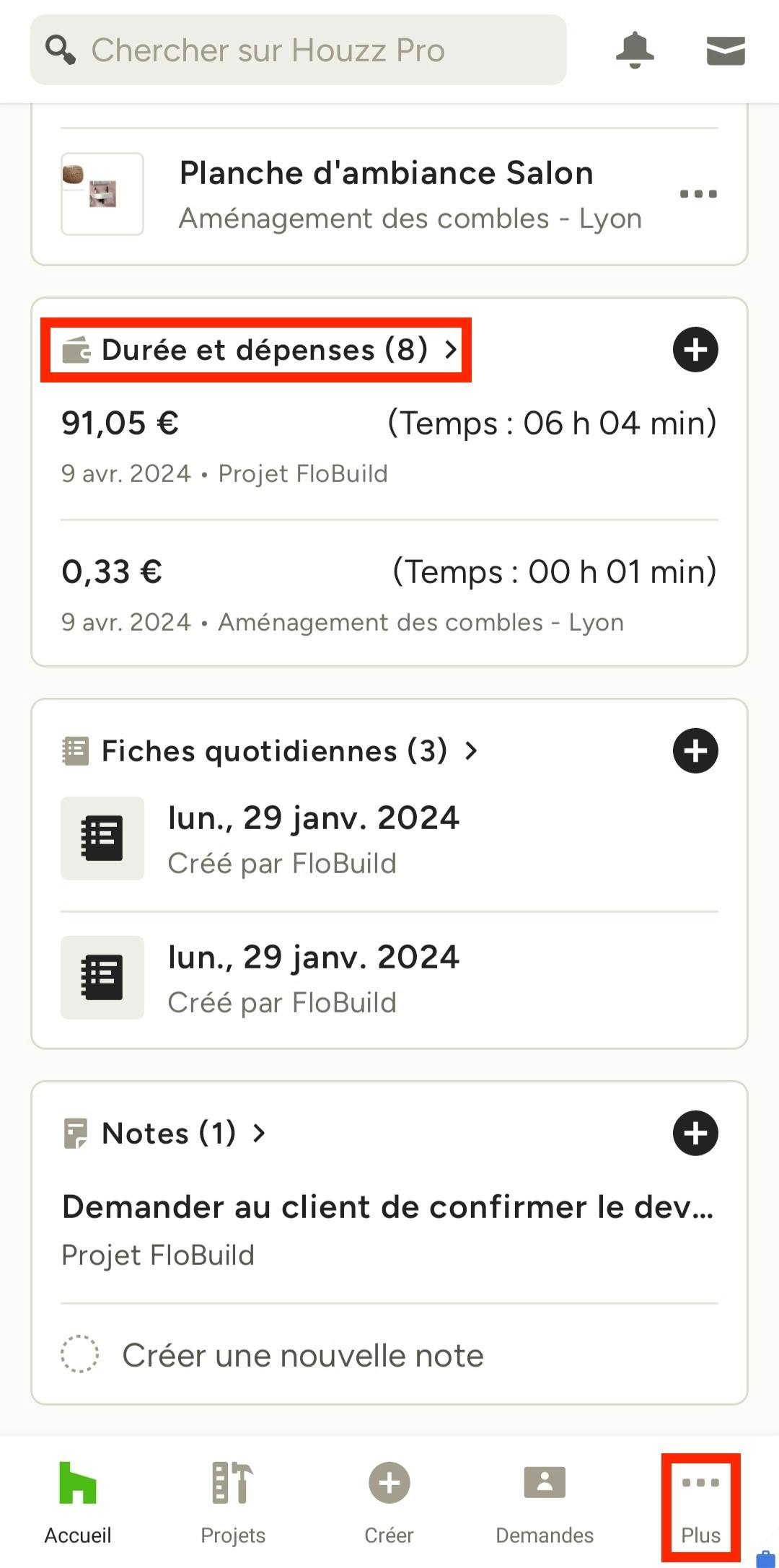Open the note Demander au client de confirmer
This screenshot has height=1568, width=779.
click(389, 1230)
